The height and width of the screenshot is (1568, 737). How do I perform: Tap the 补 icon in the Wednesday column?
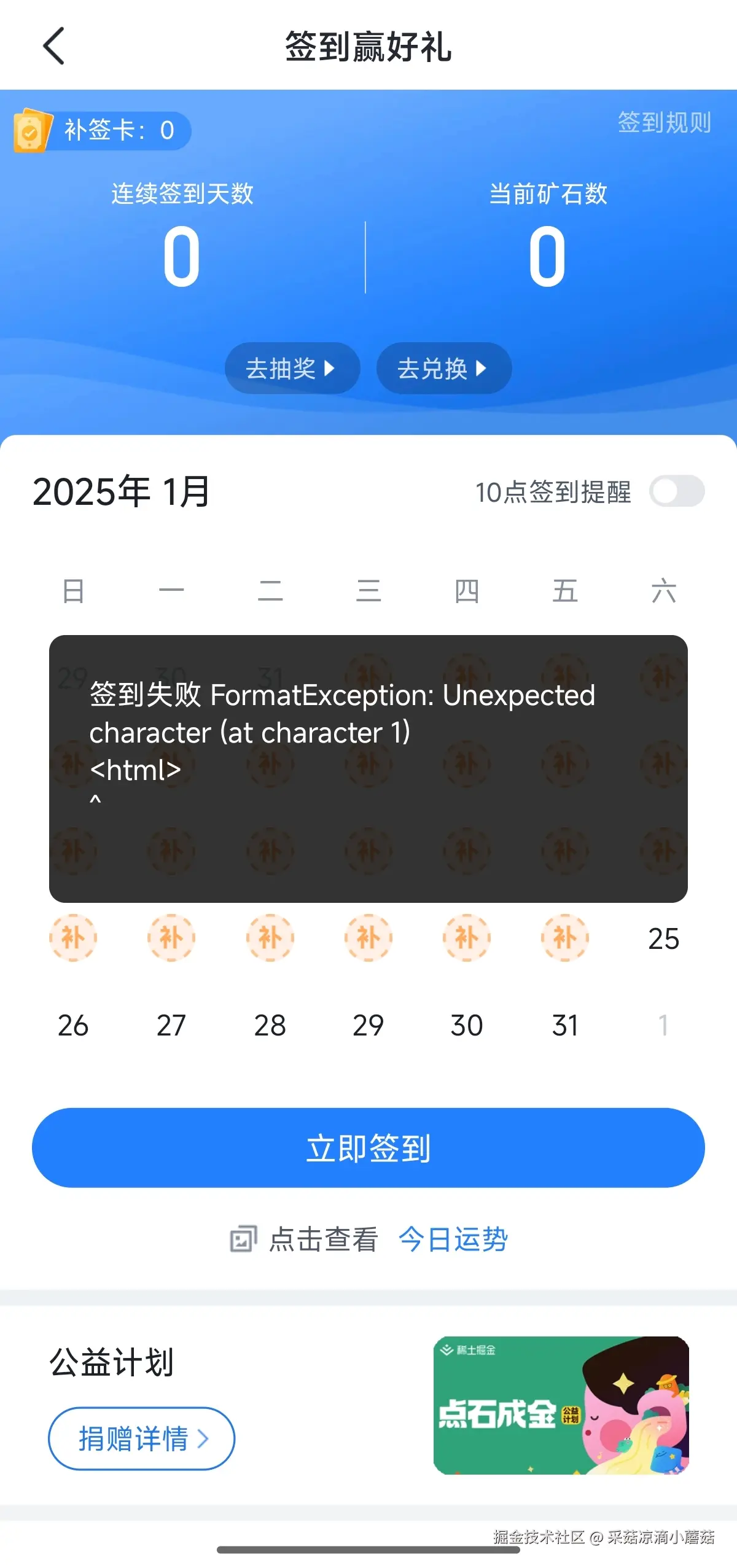(x=368, y=938)
